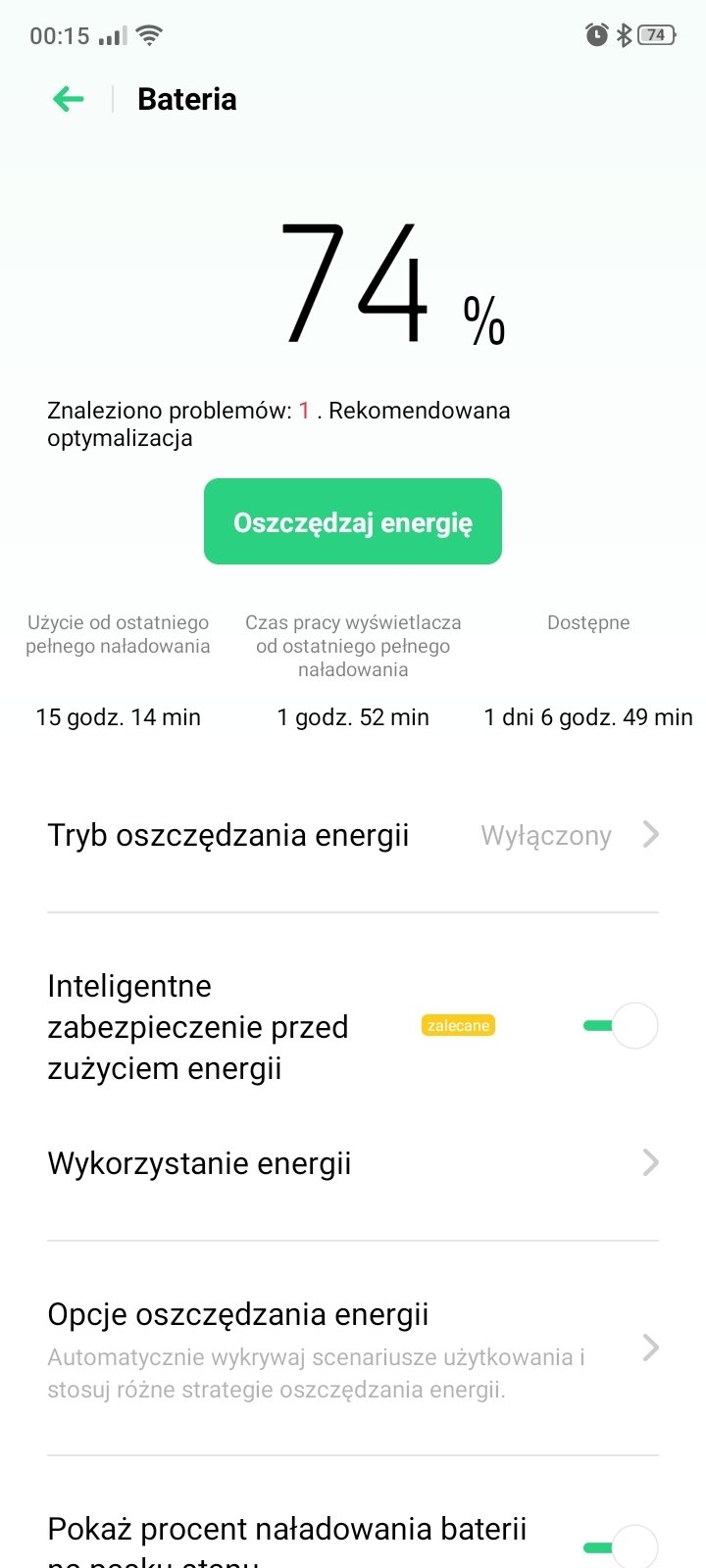Open Wykorzystanie energii
The height and width of the screenshot is (1568, 706).
click(353, 1163)
